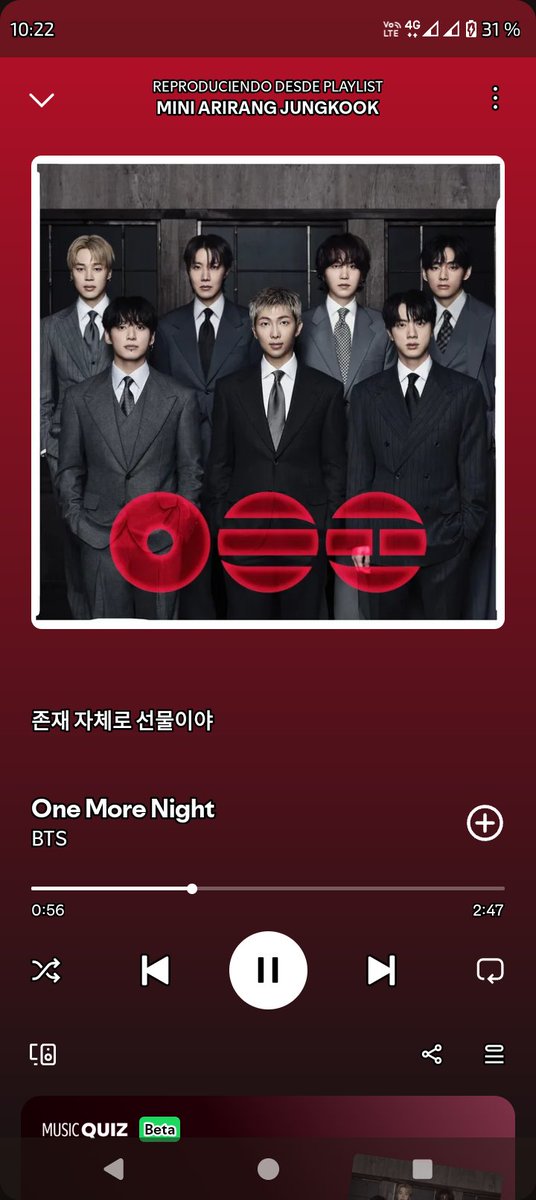Open the play queue

tap(494, 1054)
